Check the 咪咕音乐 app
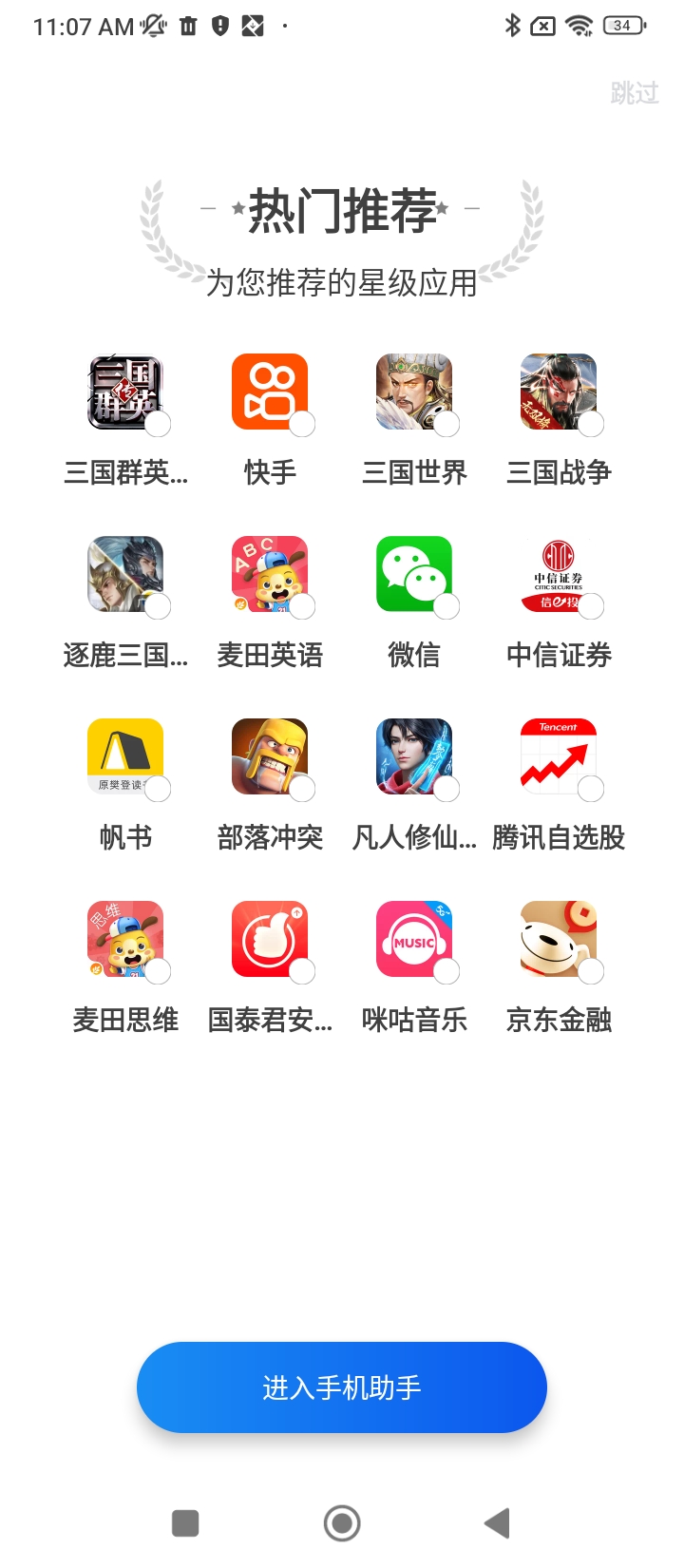 pyautogui.click(x=414, y=940)
